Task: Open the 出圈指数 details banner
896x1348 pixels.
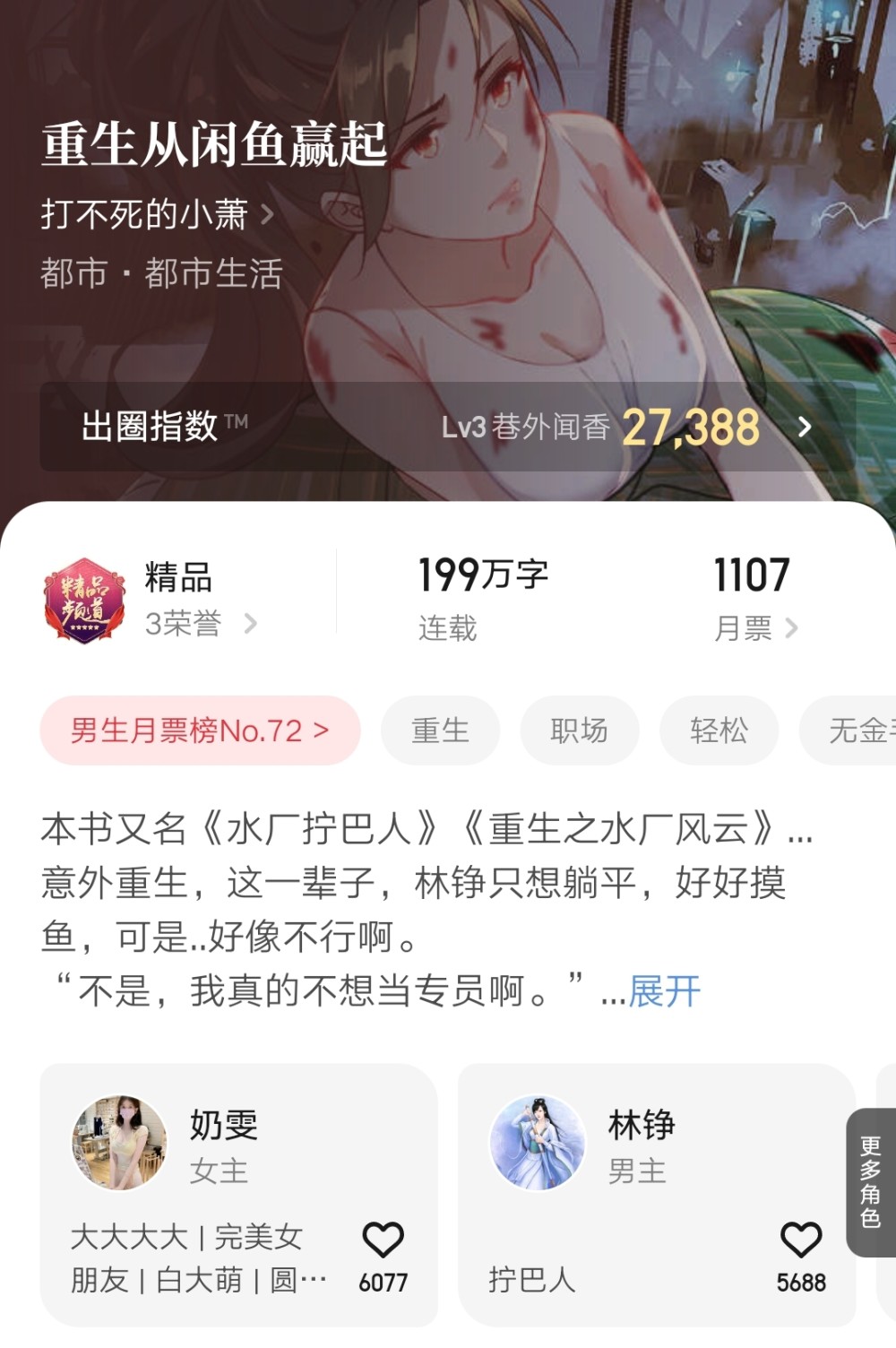Action: coord(446,427)
